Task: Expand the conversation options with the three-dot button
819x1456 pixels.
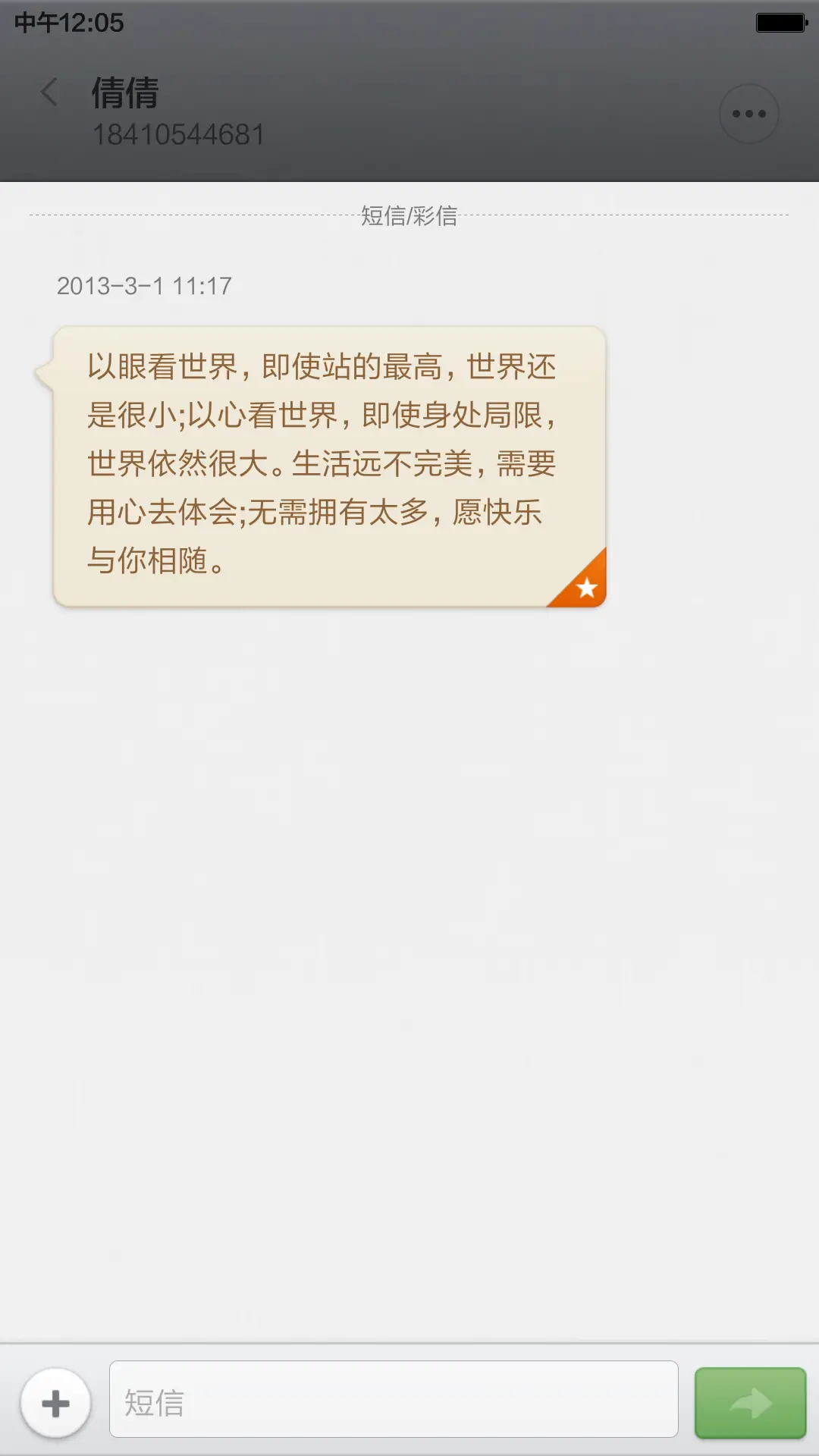Action: (x=748, y=112)
